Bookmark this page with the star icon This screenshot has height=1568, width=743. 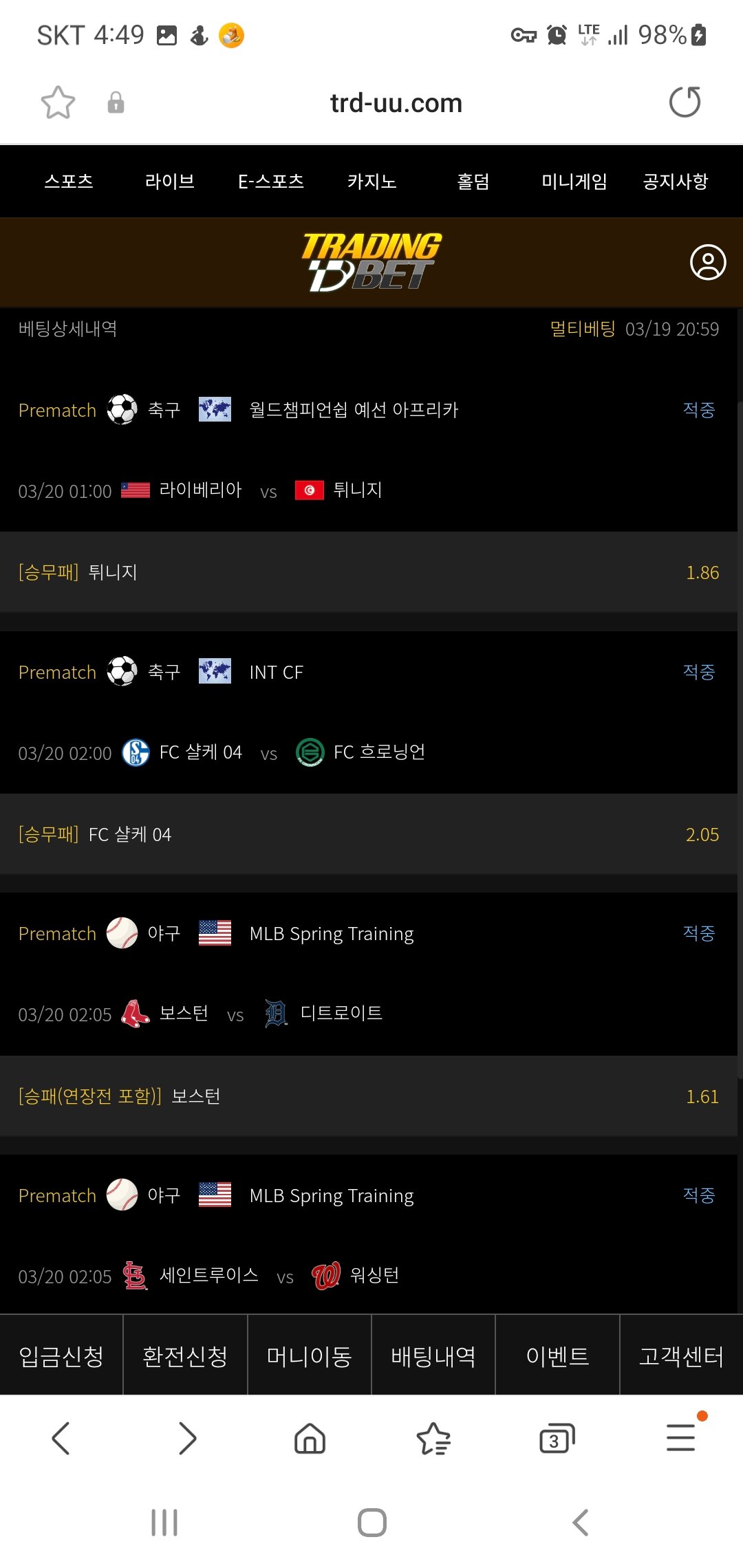pyautogui.click(x=58, y=102)
